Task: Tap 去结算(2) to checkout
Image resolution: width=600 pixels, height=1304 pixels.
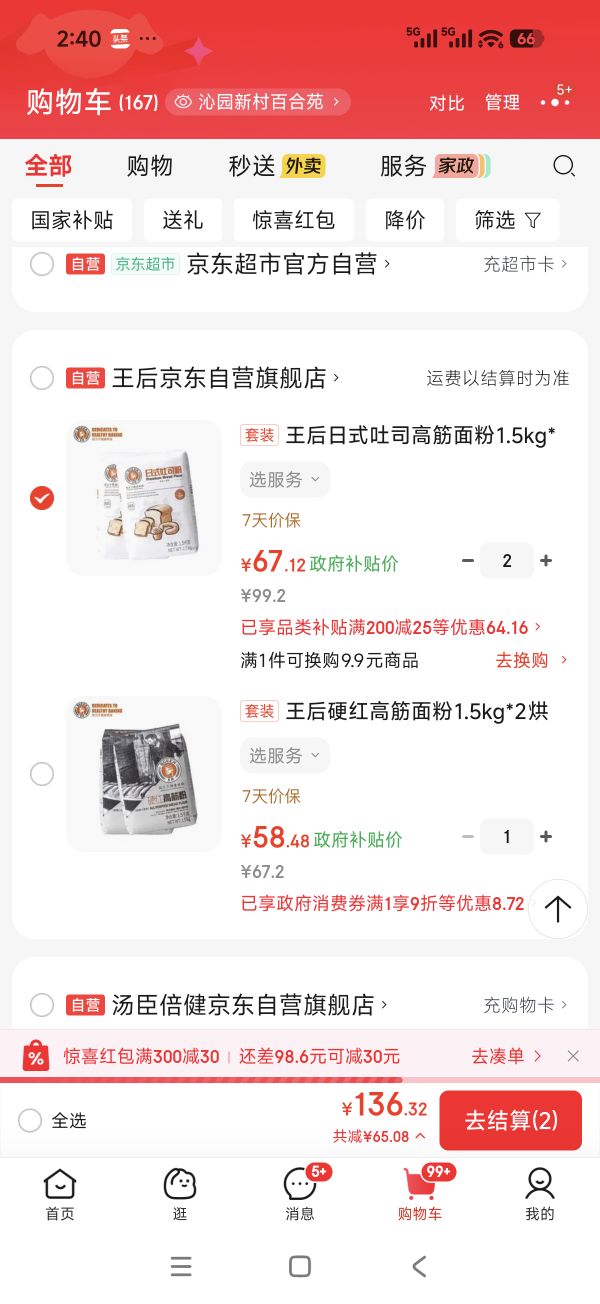Action: pos(511,1120)
